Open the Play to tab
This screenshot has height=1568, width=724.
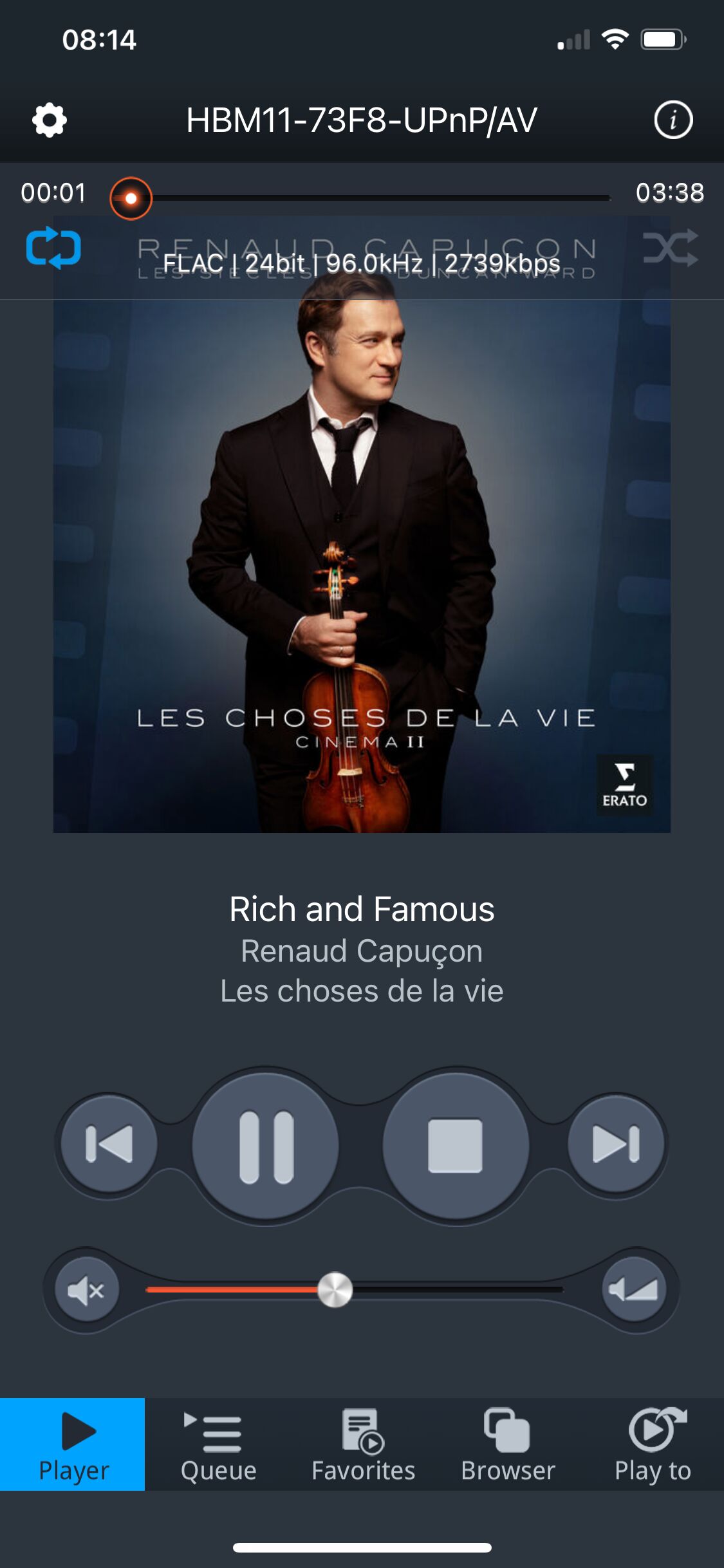coord(653,1444)
